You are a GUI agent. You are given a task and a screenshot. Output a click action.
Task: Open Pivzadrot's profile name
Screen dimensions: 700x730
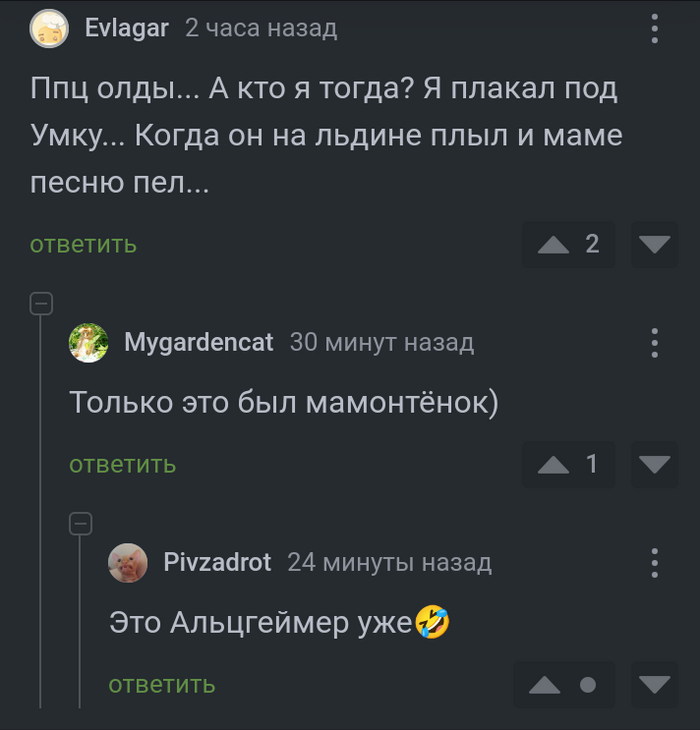pyautogui.click(x=217, y=562)
